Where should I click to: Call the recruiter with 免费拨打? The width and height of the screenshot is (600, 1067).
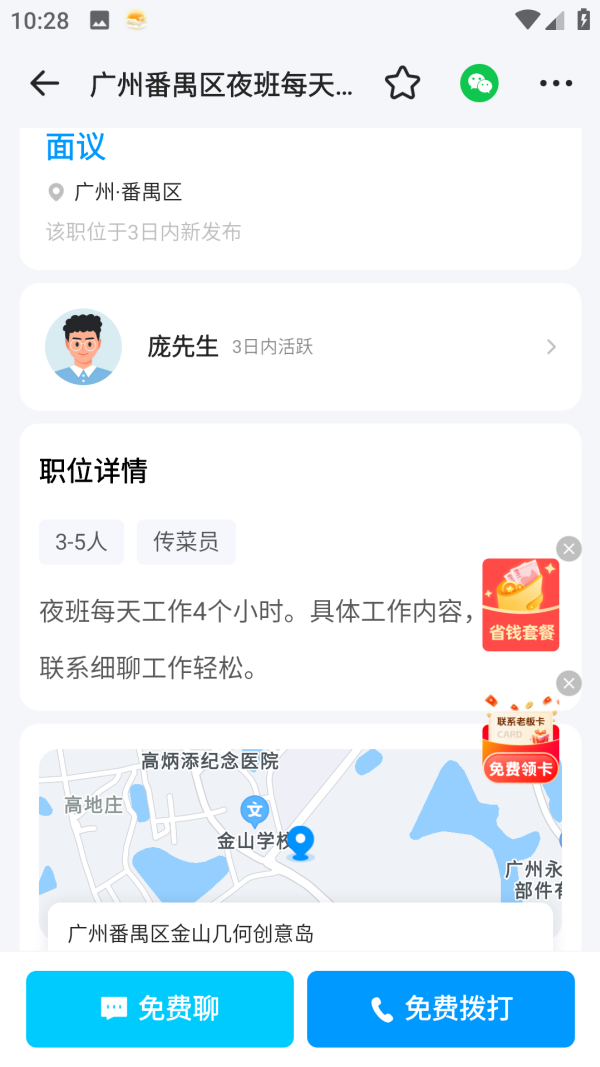[x=441, y=1008]
